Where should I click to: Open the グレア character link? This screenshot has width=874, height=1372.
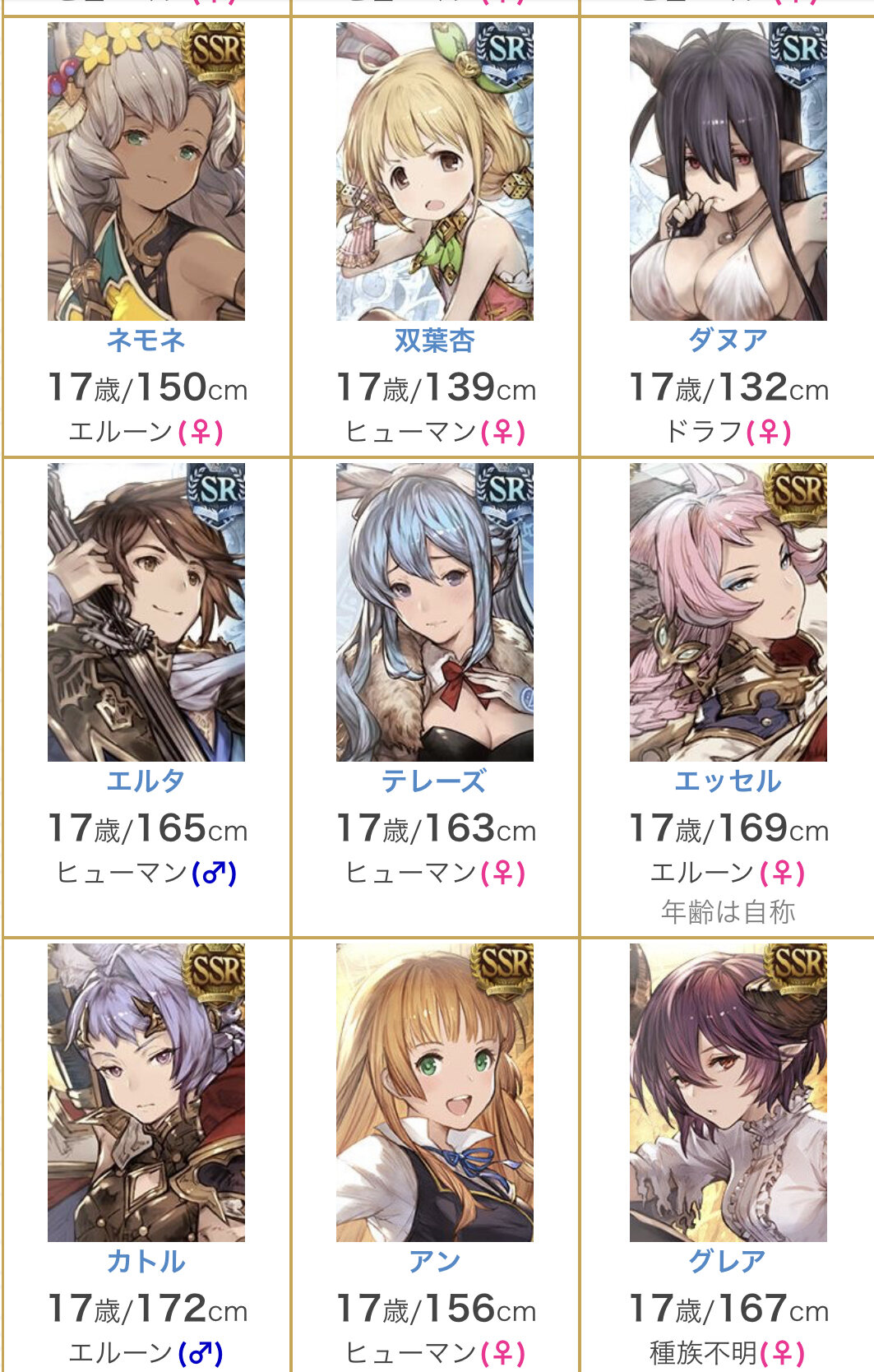point(728,1261)
